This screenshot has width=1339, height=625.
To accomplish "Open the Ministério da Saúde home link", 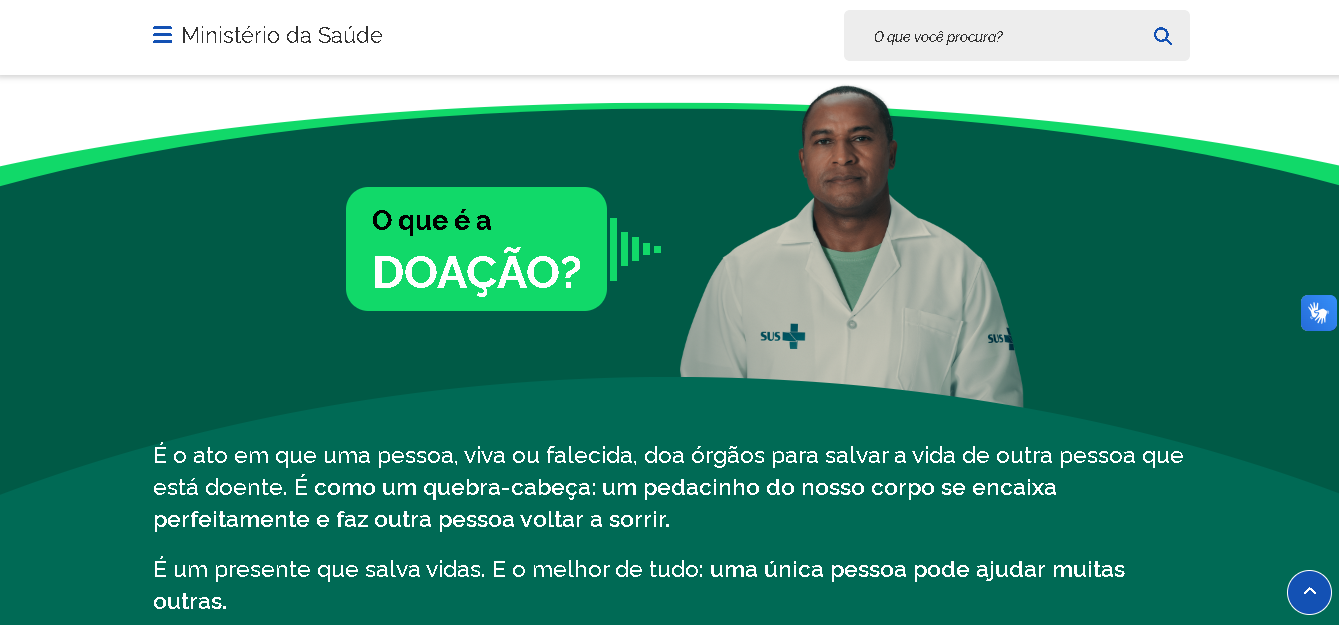I will pyautogui.click(x=282, y=35).
